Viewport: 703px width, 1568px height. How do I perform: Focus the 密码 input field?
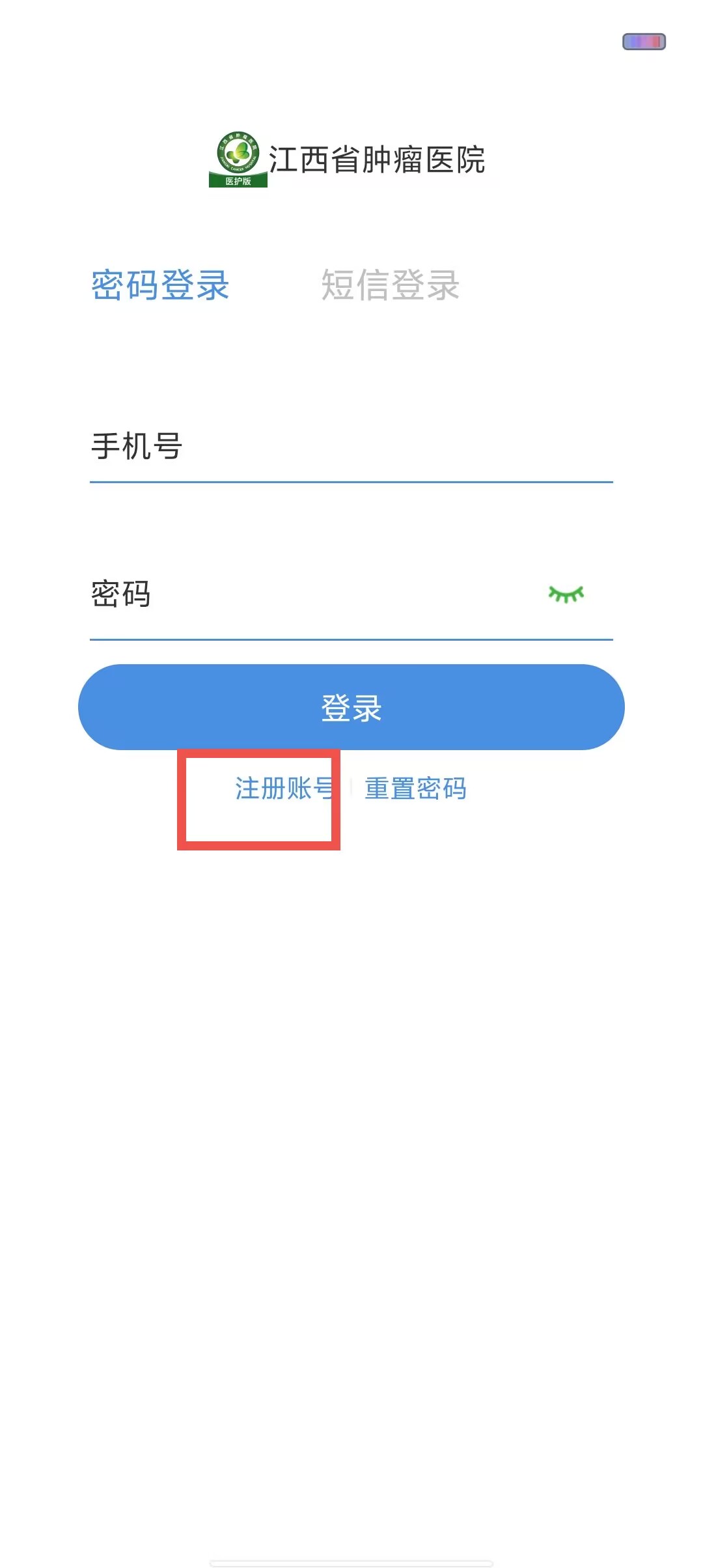point(312,594)
